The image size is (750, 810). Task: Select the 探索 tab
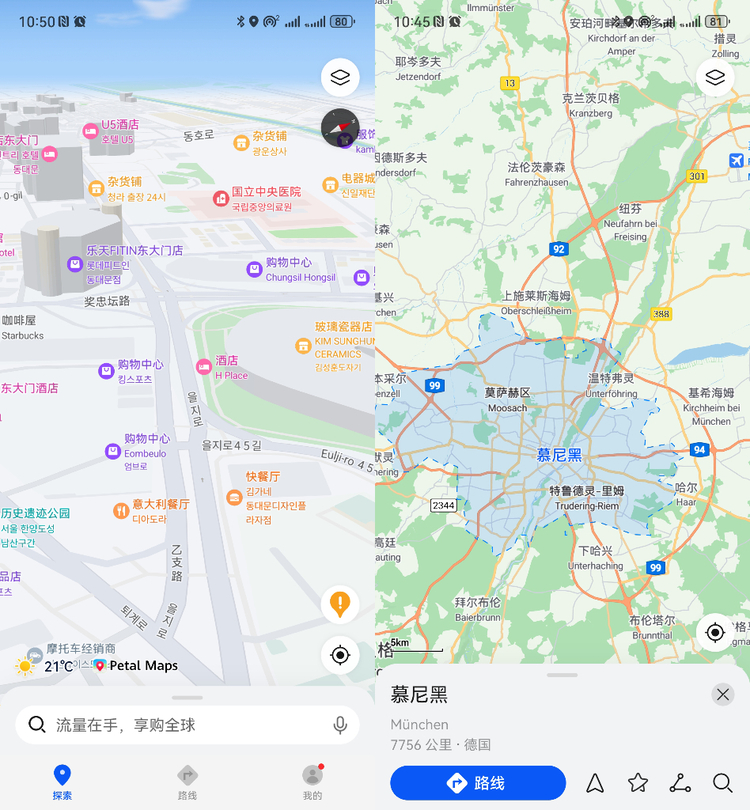(x=62, y=782)
